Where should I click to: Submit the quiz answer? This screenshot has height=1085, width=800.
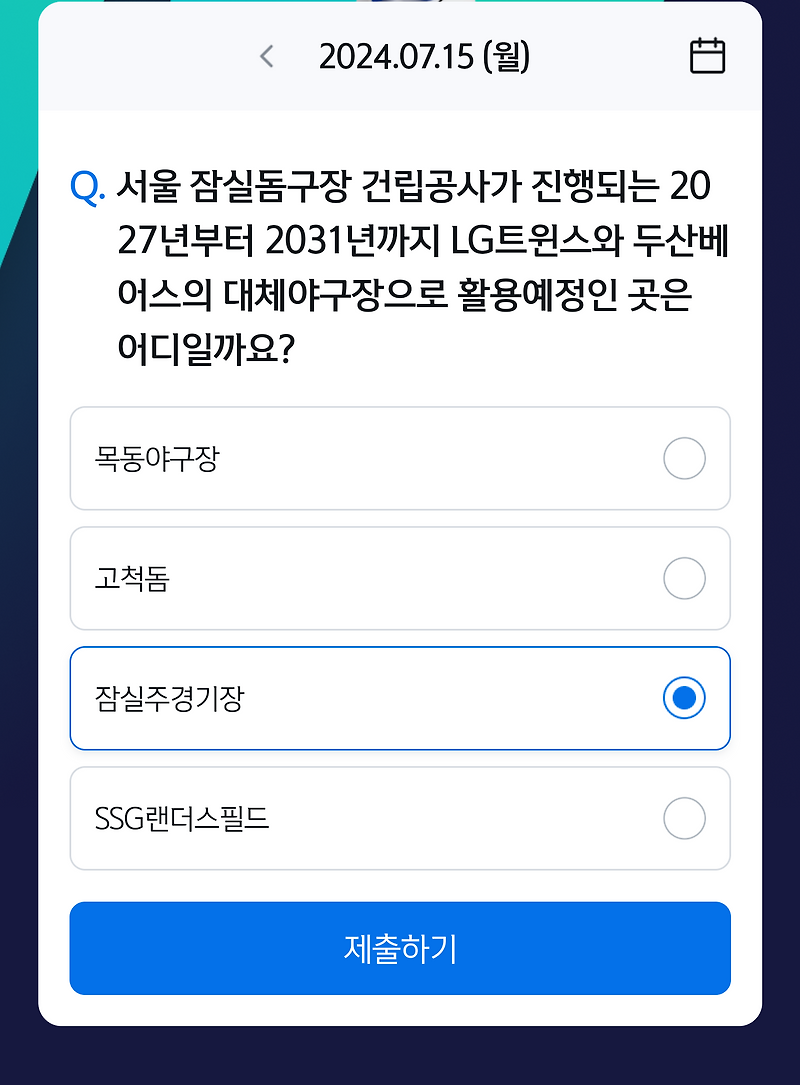coord(400,948)
